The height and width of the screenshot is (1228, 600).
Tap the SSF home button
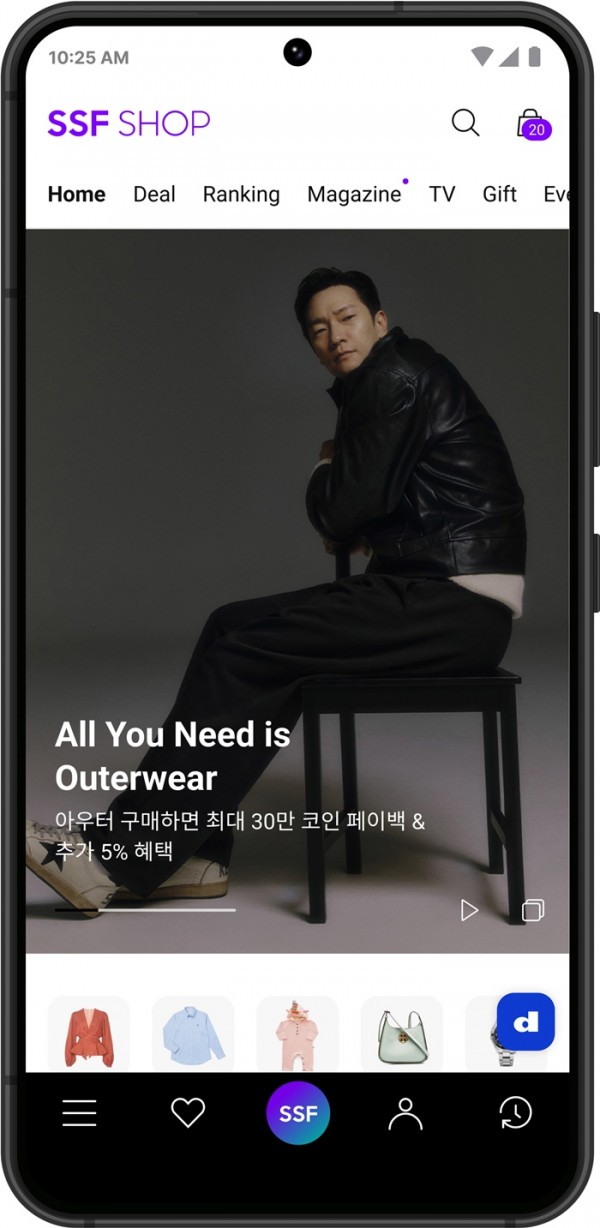click(x=298, y=1113)
